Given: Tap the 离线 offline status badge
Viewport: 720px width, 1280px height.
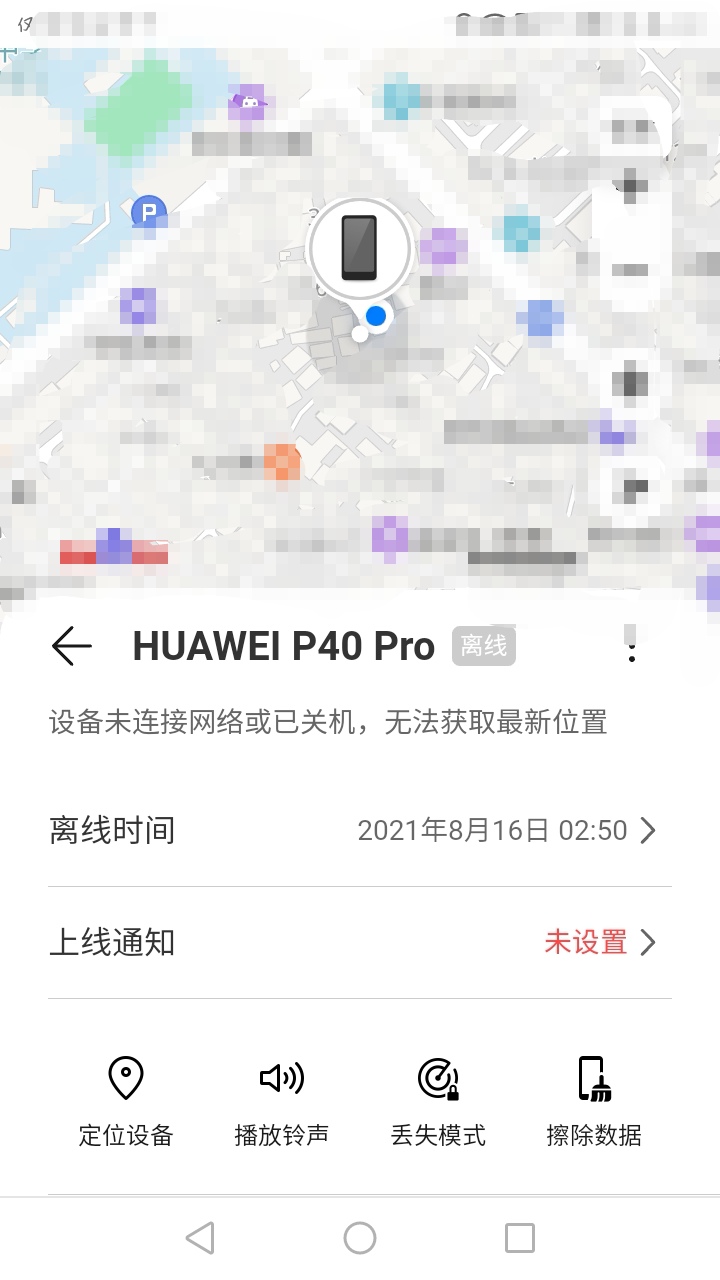Looking at the screenshot, I should pos(483,645).
